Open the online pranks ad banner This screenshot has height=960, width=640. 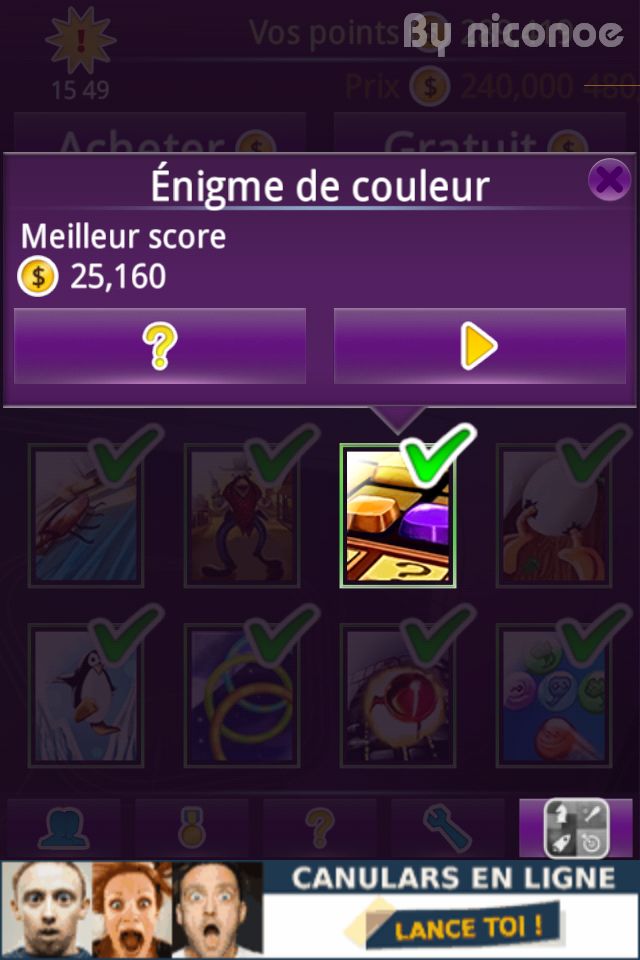(x=320, y=909)
